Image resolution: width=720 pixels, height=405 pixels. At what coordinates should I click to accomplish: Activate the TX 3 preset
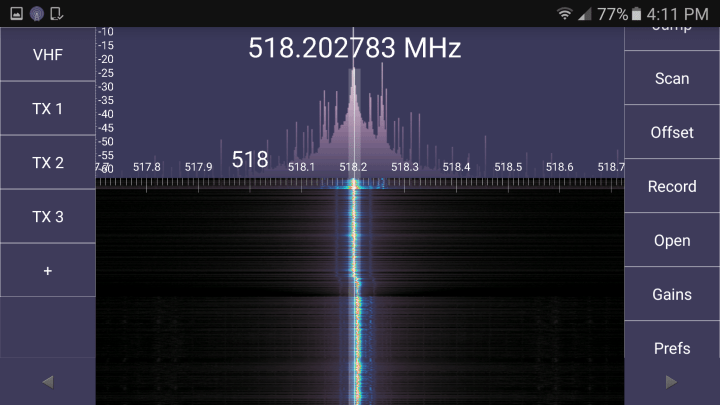47,216
